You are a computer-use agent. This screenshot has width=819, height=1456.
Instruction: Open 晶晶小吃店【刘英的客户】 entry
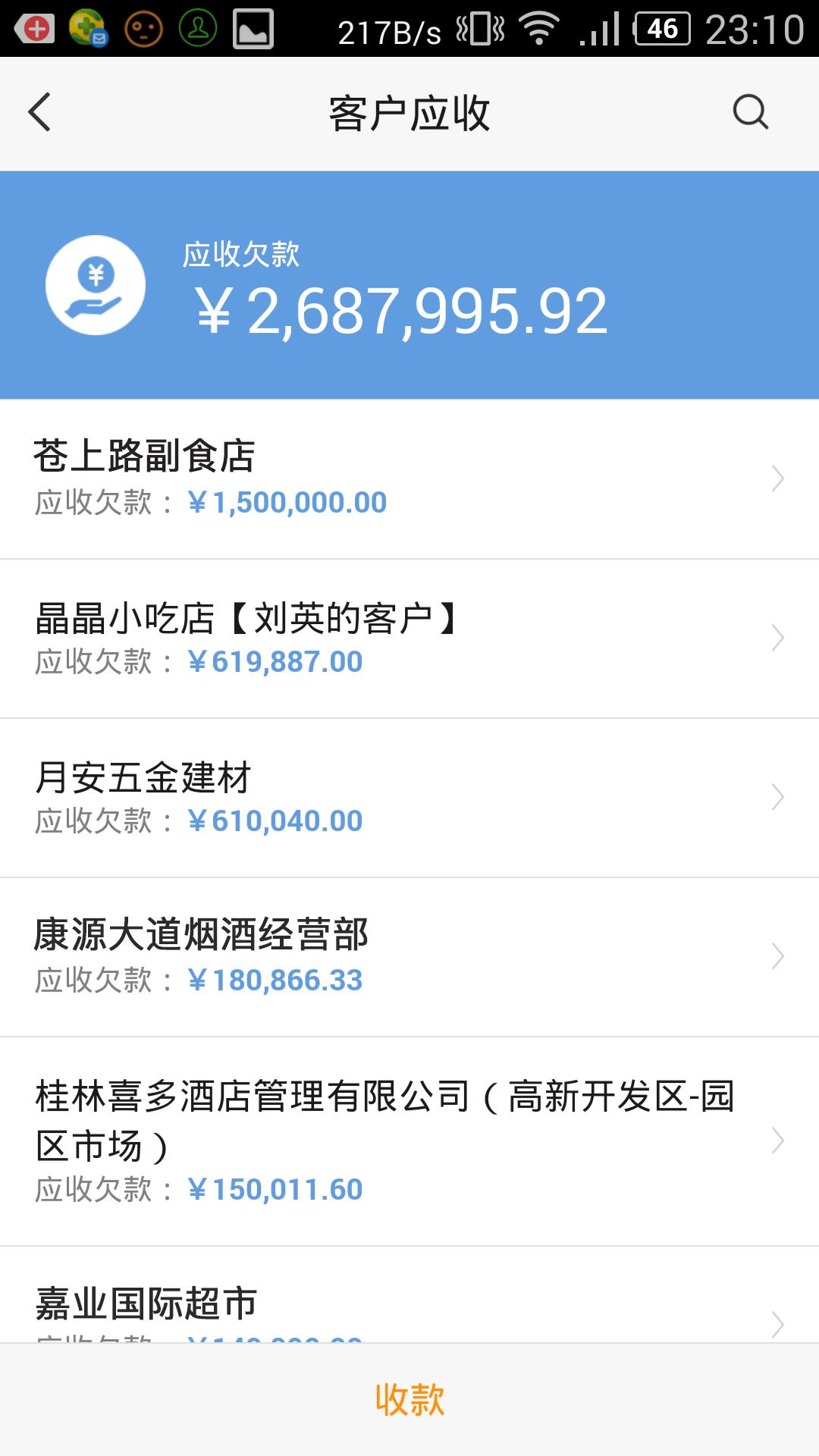[409, 638]
